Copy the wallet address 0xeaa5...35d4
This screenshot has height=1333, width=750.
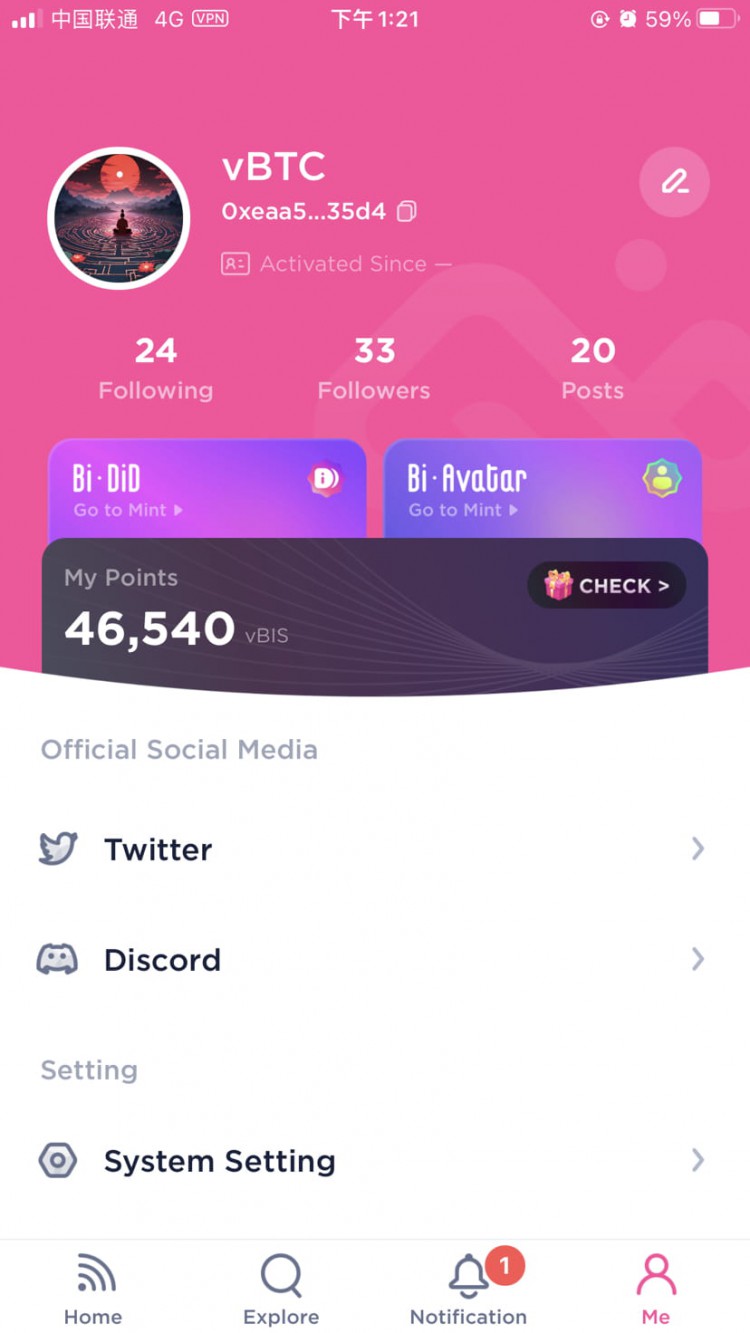tap(407, 211)
